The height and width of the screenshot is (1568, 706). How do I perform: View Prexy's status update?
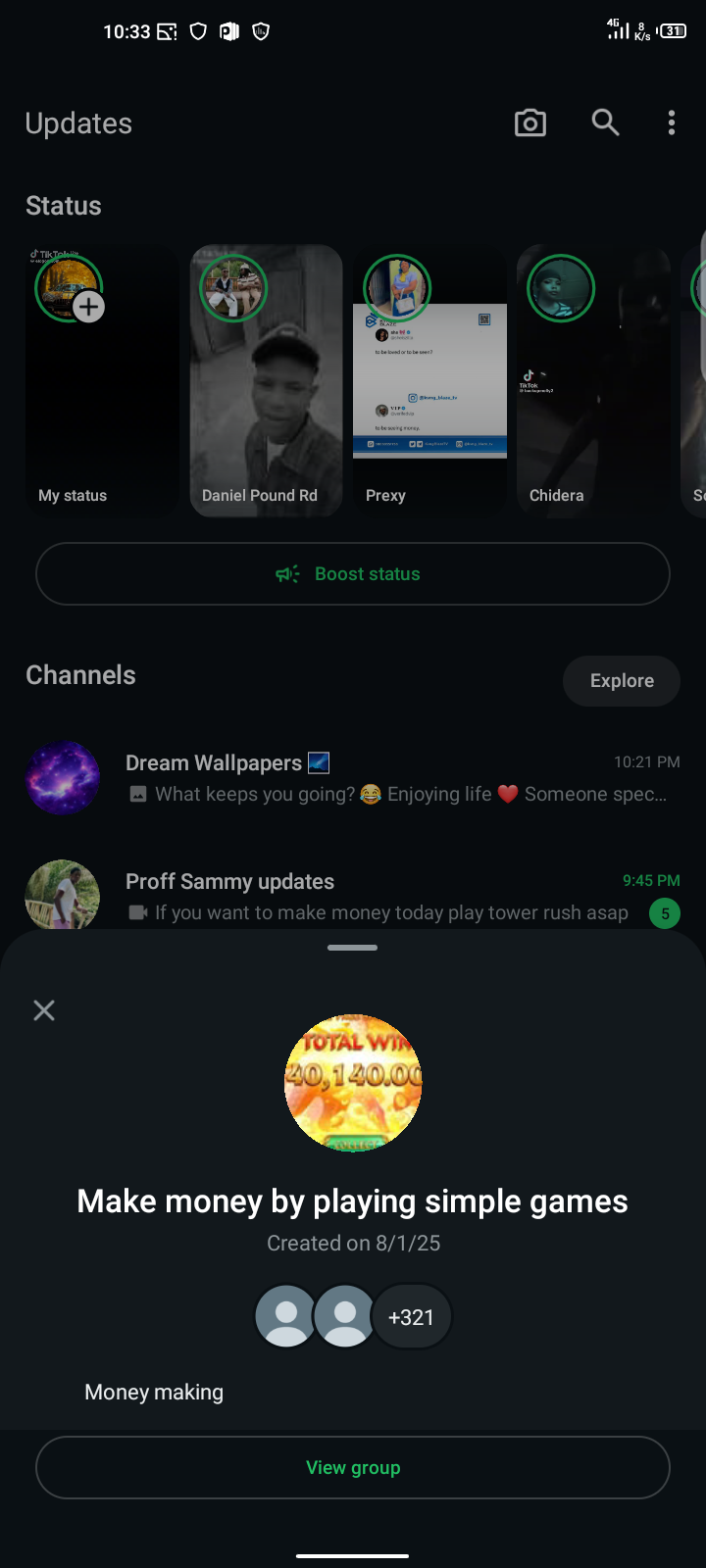coord(429,380)
